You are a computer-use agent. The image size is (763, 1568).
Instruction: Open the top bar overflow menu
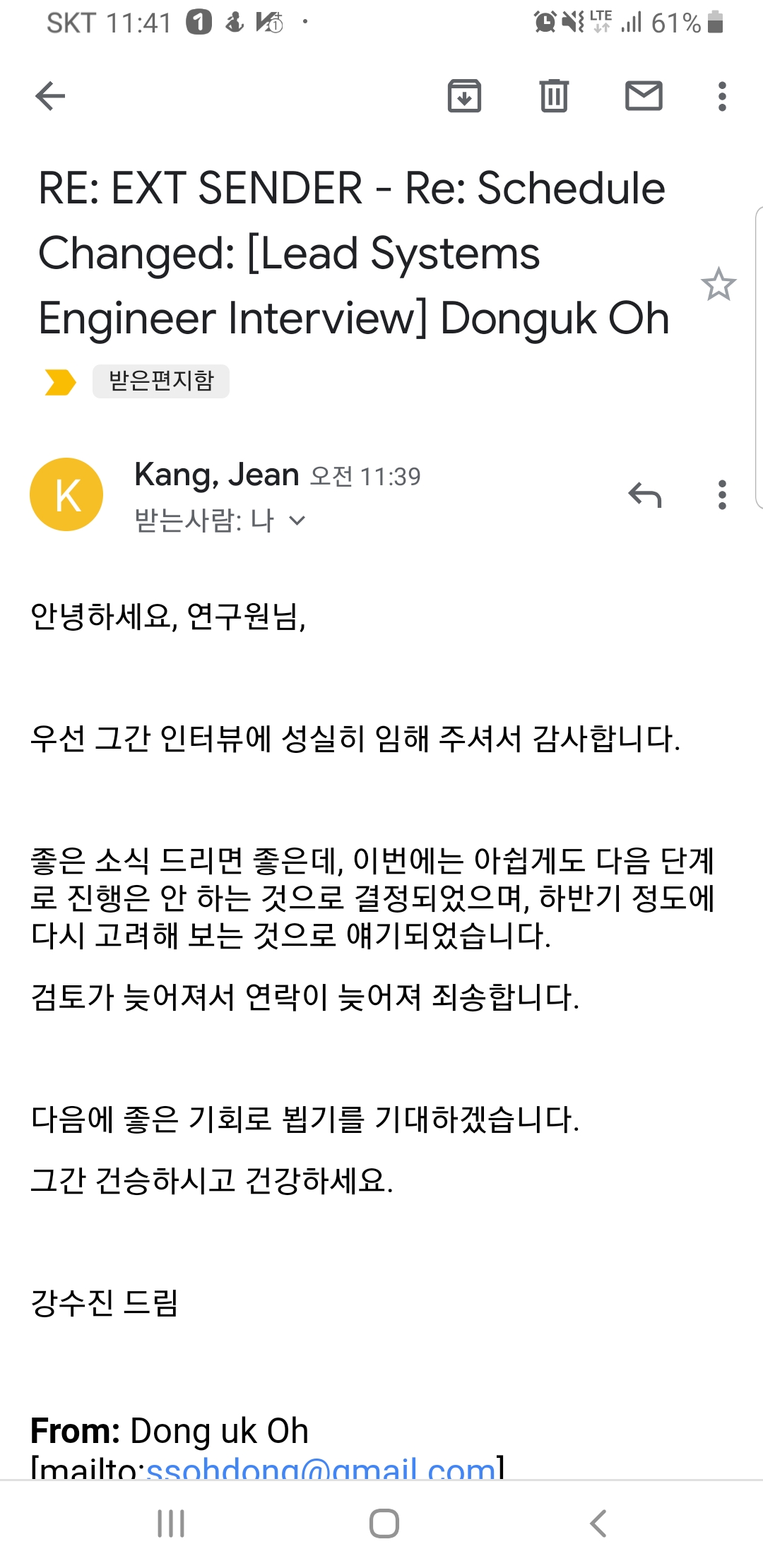(721, 96)
